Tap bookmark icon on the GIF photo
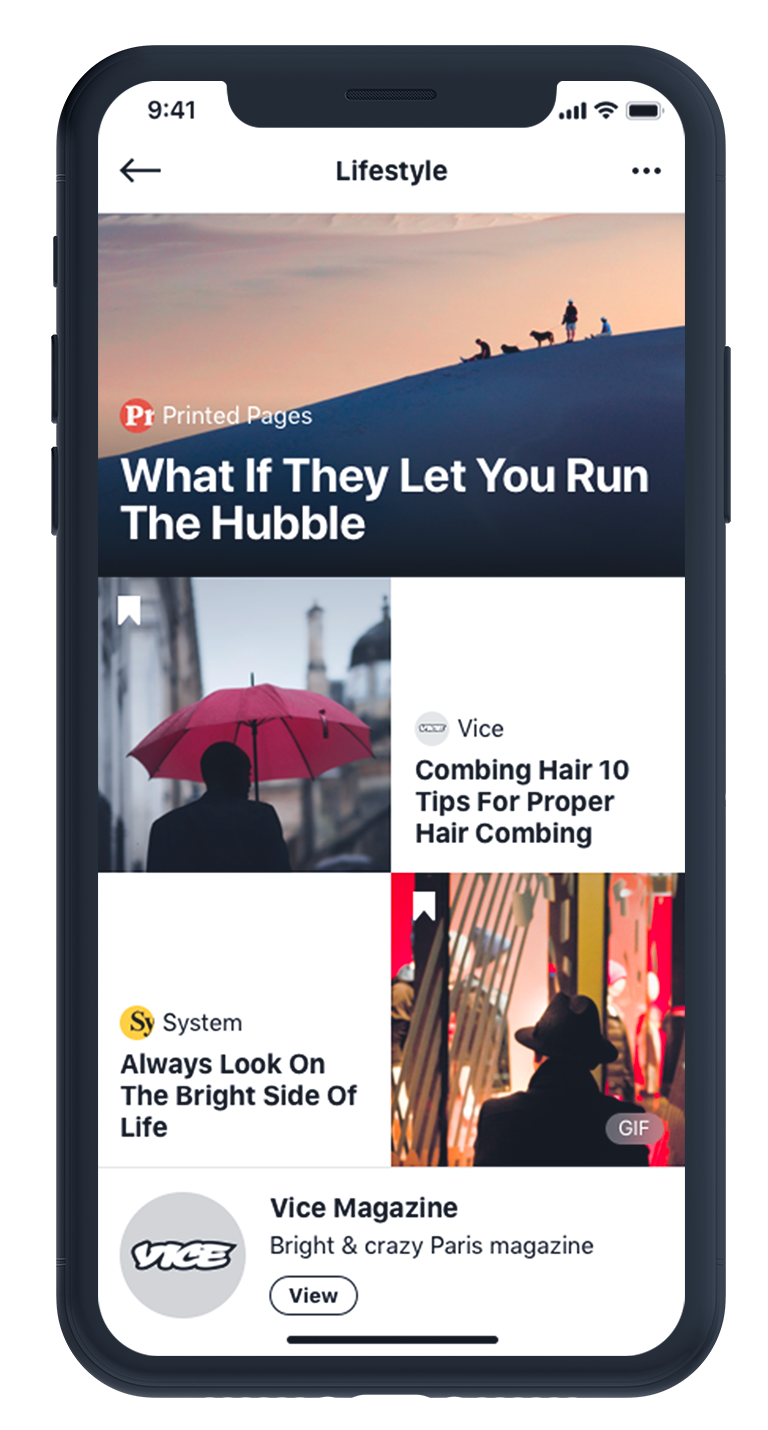 coord(424,906)
